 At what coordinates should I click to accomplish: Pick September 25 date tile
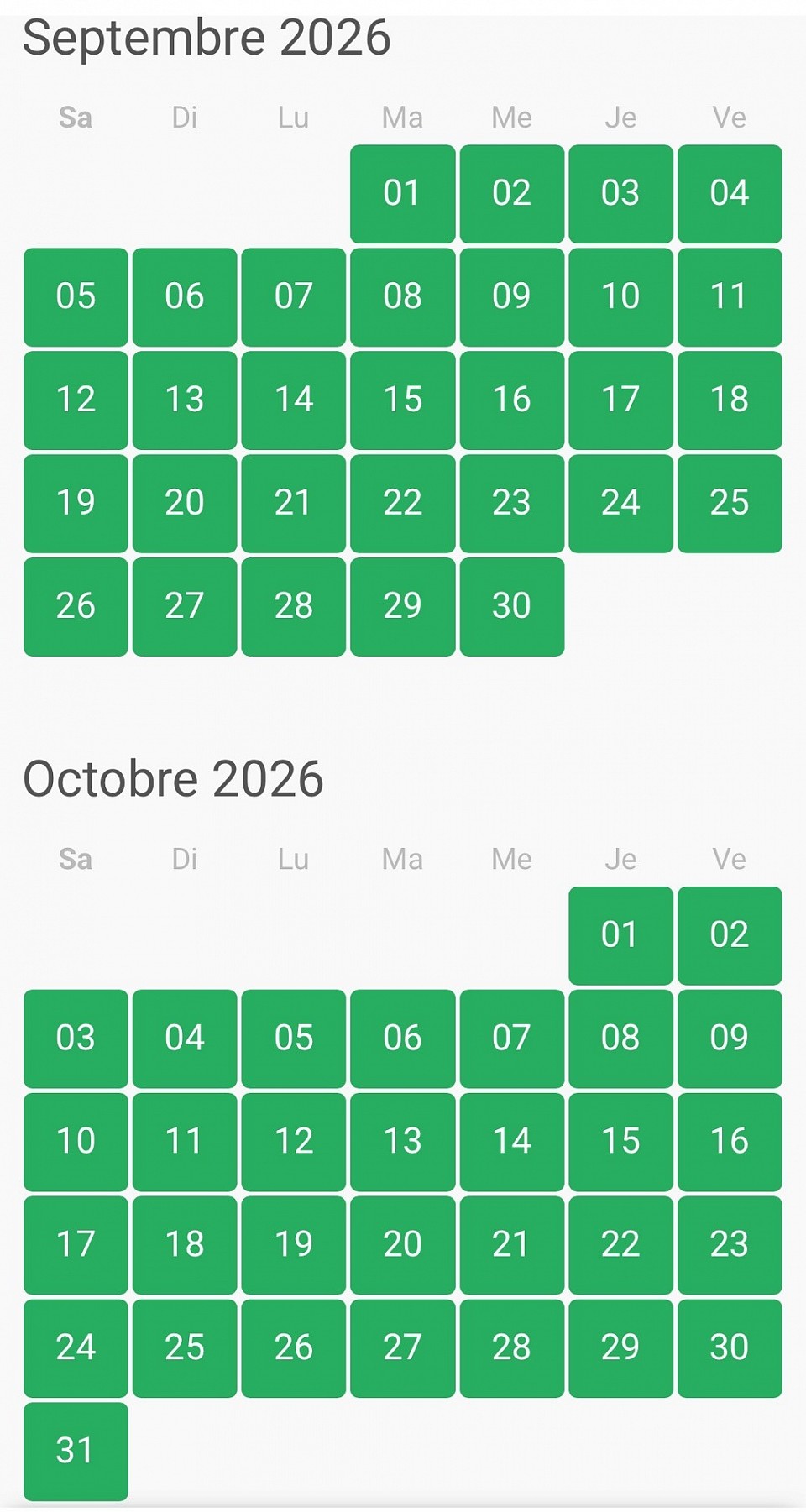pyautogui.click(x=730, y=503)
